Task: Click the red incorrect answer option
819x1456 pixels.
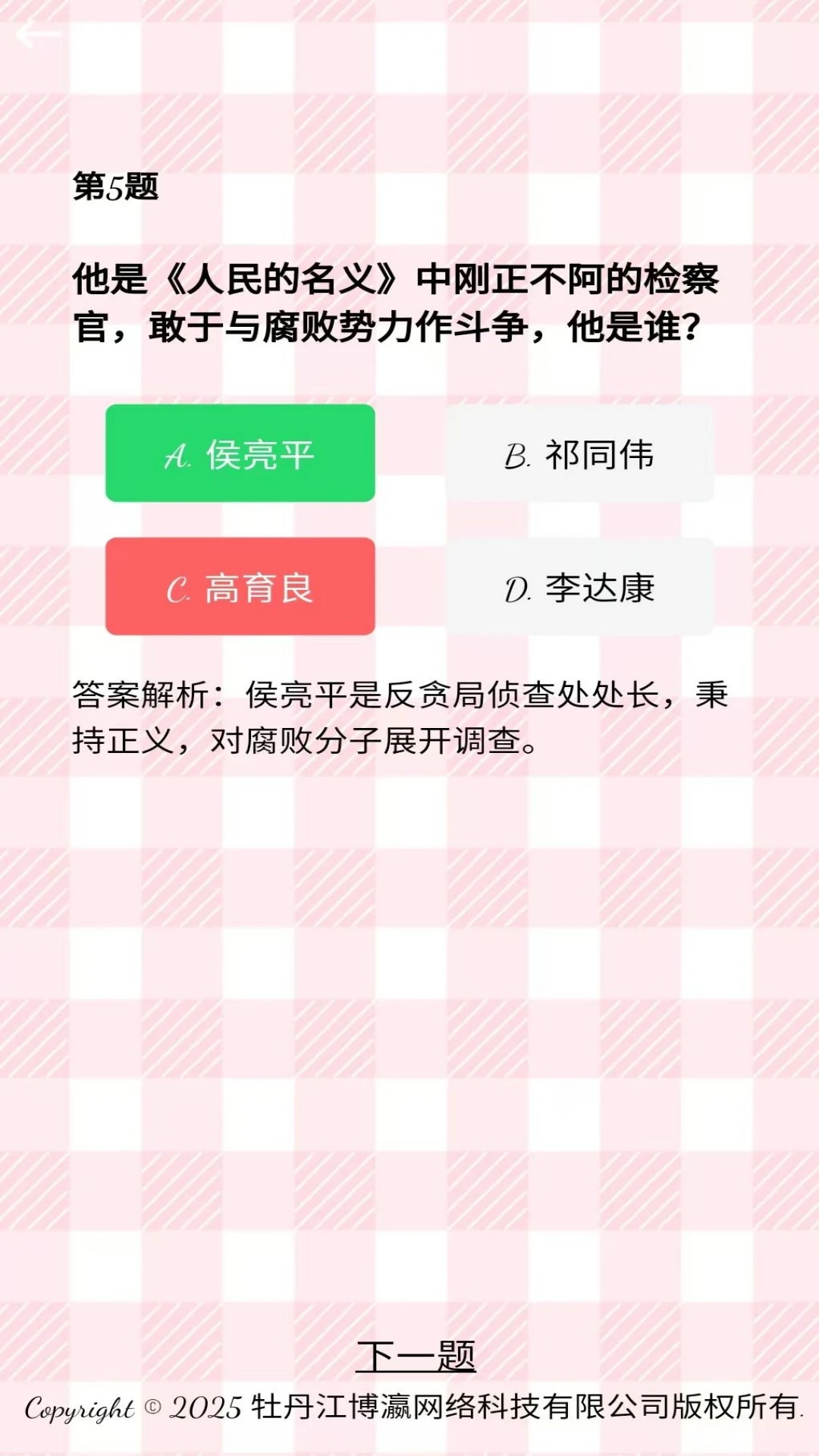Action: (240, 586)
